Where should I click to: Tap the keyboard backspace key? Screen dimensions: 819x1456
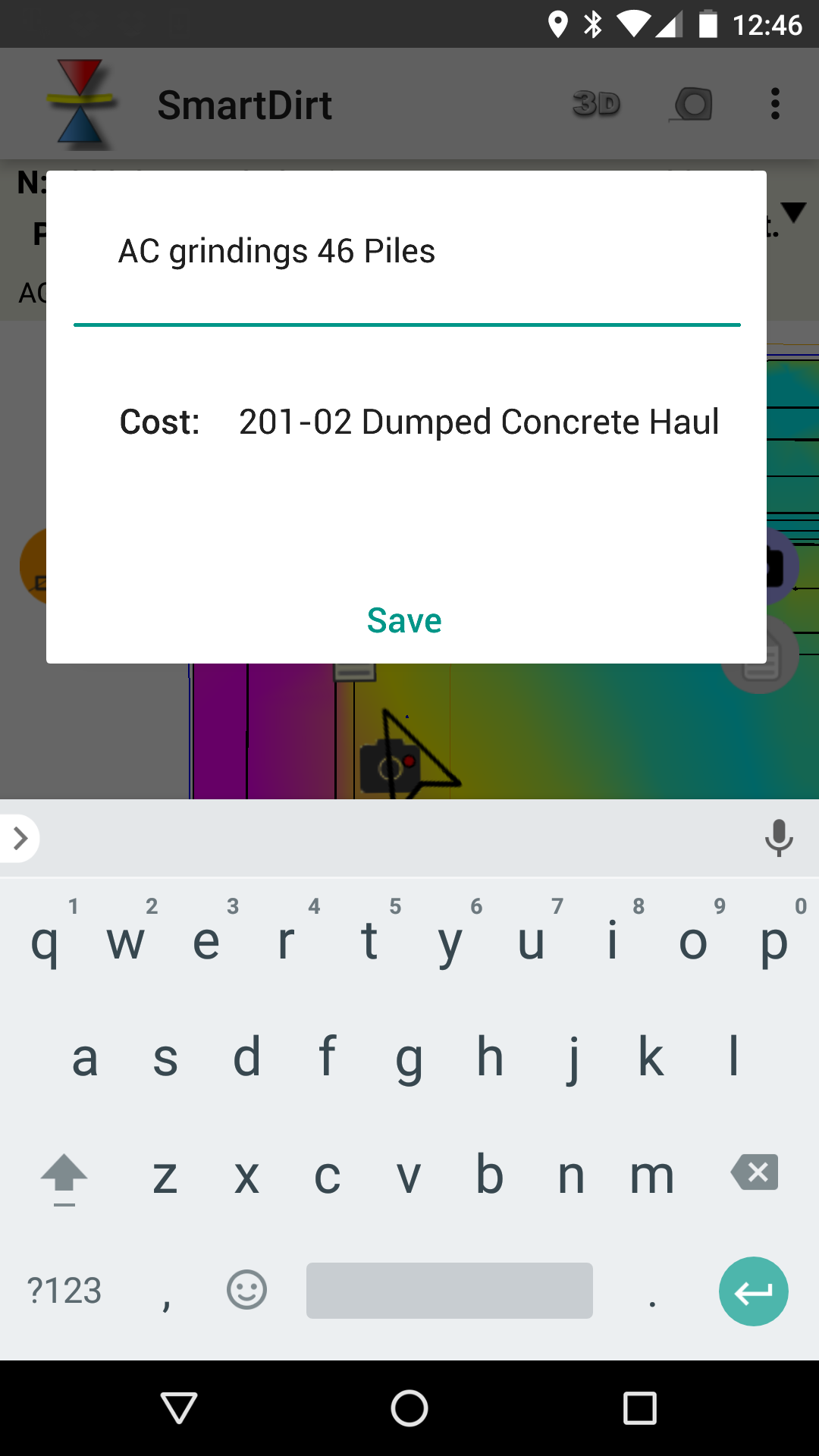(755, 1172)
